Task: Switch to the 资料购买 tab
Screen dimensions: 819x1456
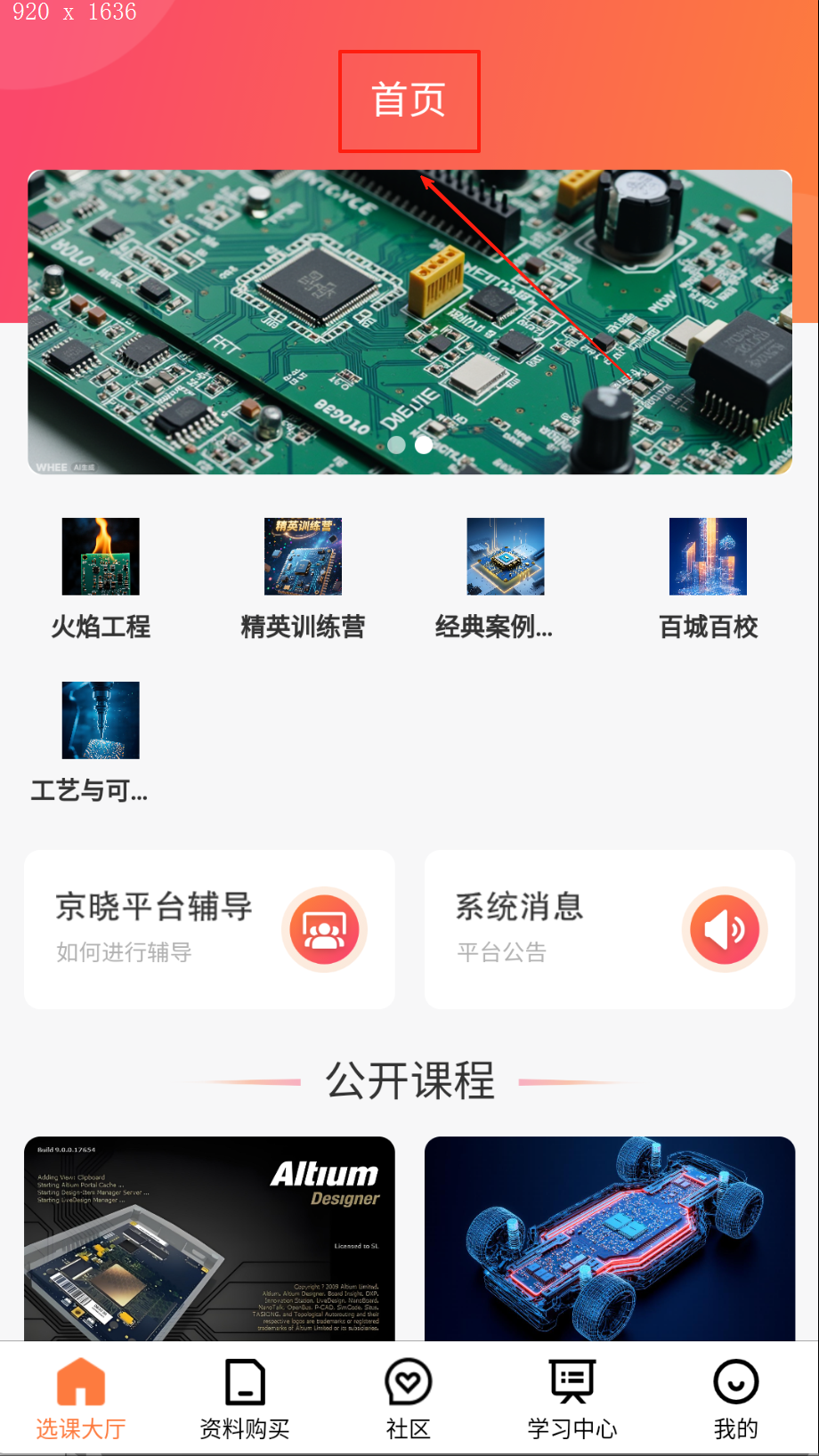Action: tap(245, 1398)
